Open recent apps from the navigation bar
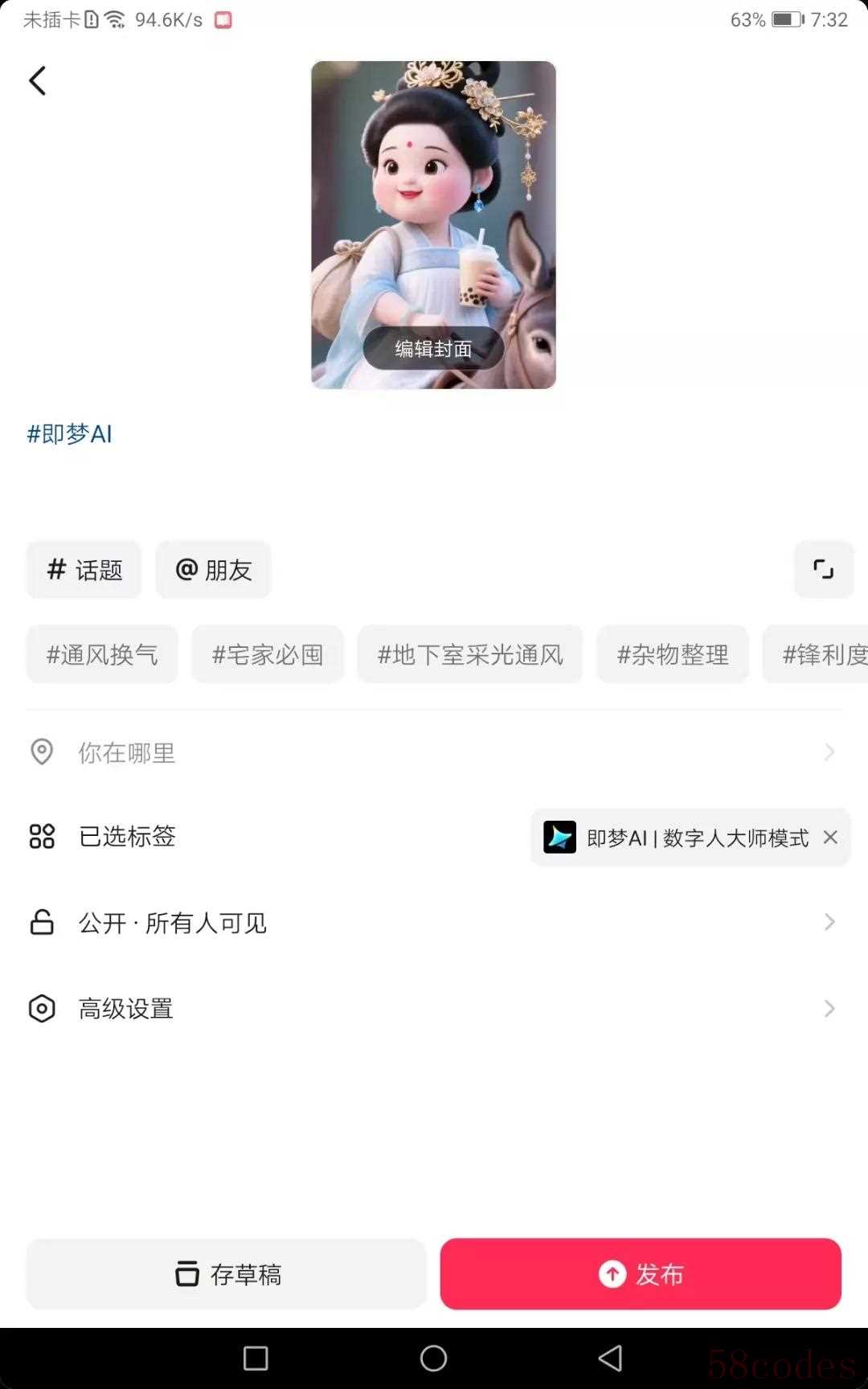868x1389 pixels. pyautogui.click(x=256, y=1358)
